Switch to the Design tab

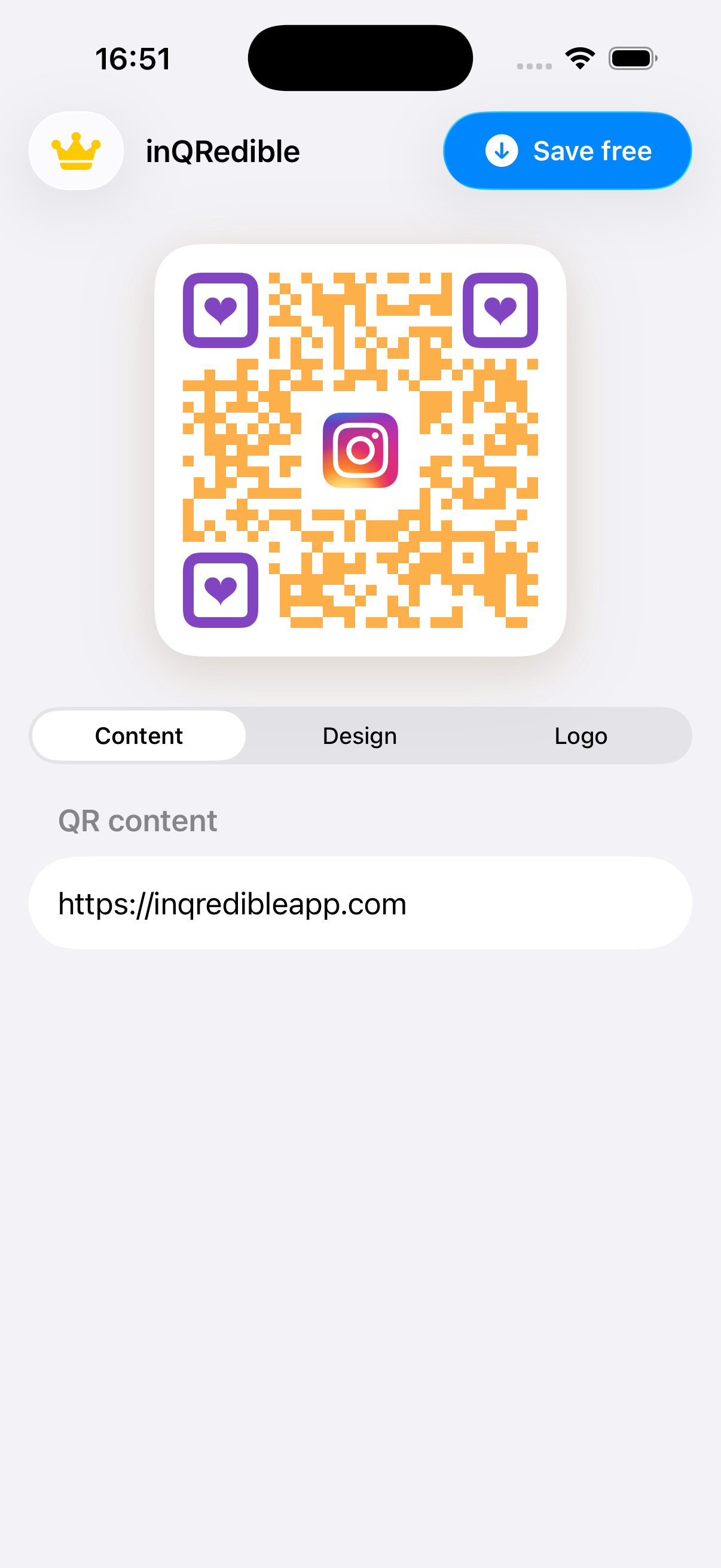pyautogui.click(x=359, y=736)
